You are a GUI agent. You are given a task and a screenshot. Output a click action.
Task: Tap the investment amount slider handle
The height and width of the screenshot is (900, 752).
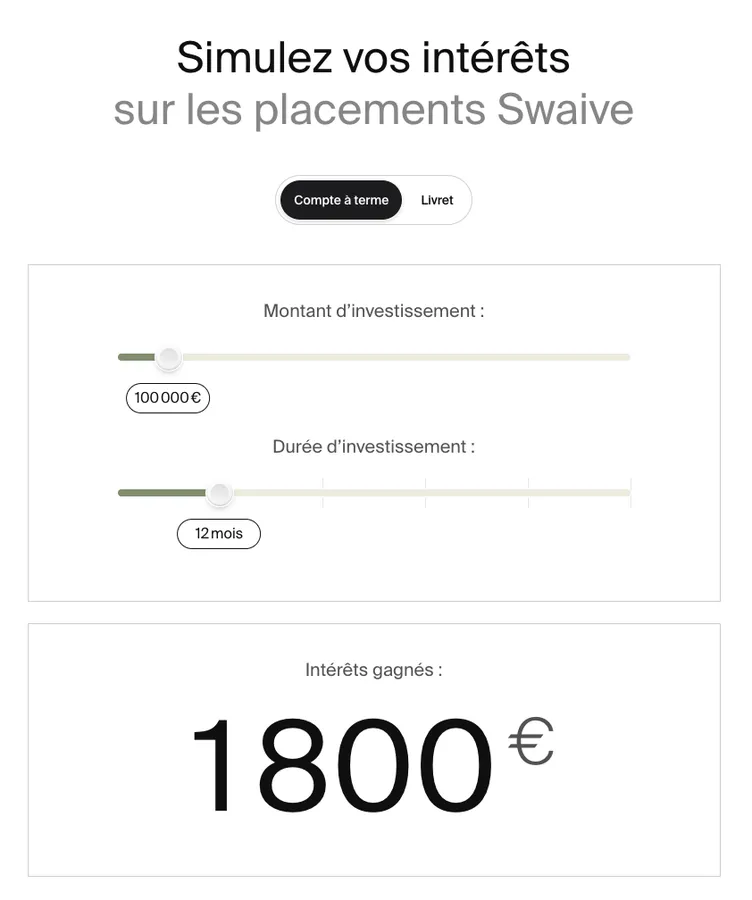(x=169, y=357)
